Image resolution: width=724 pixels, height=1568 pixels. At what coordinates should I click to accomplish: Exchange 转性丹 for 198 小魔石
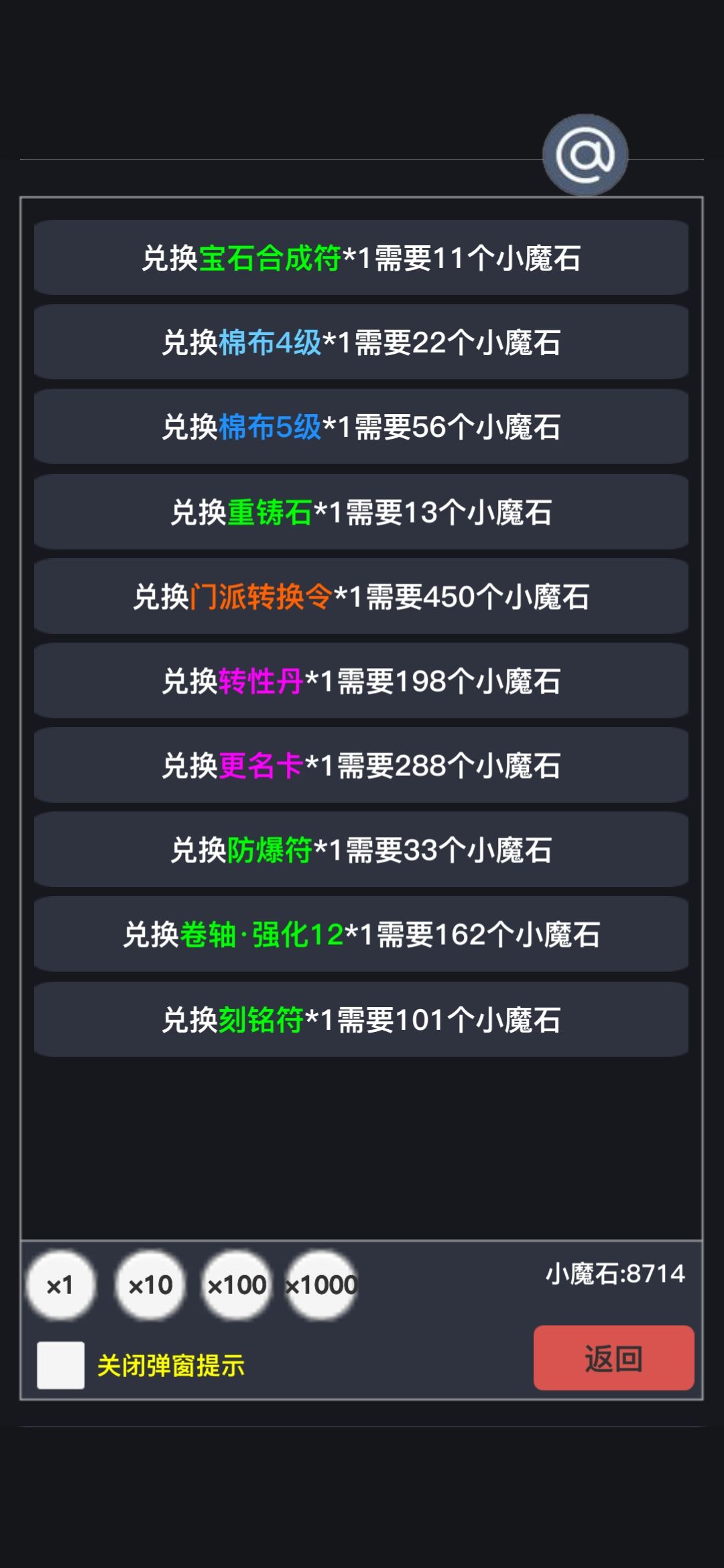(361, 681)
